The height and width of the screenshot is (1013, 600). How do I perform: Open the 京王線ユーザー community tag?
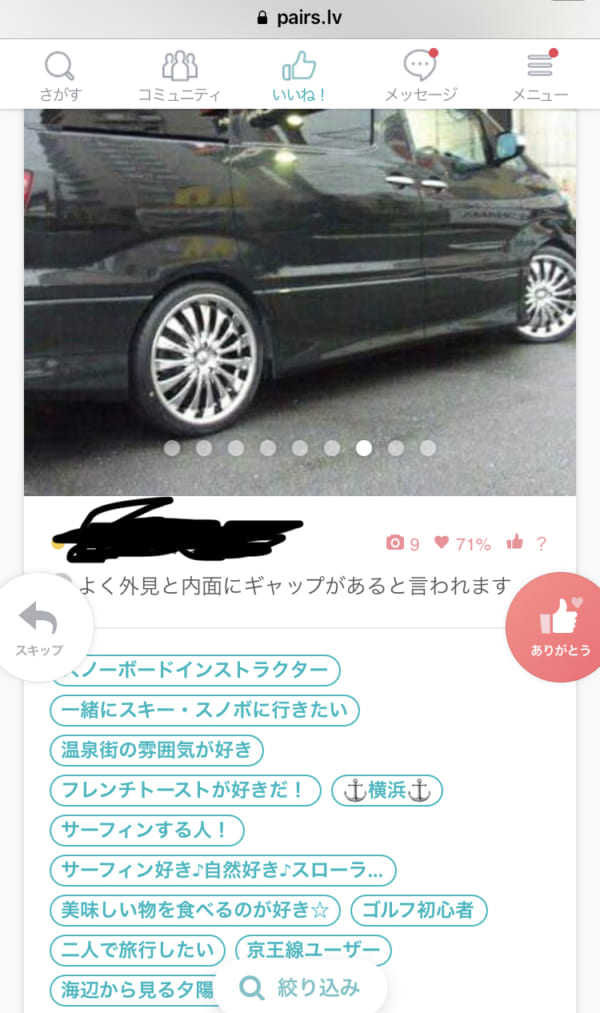313,950
